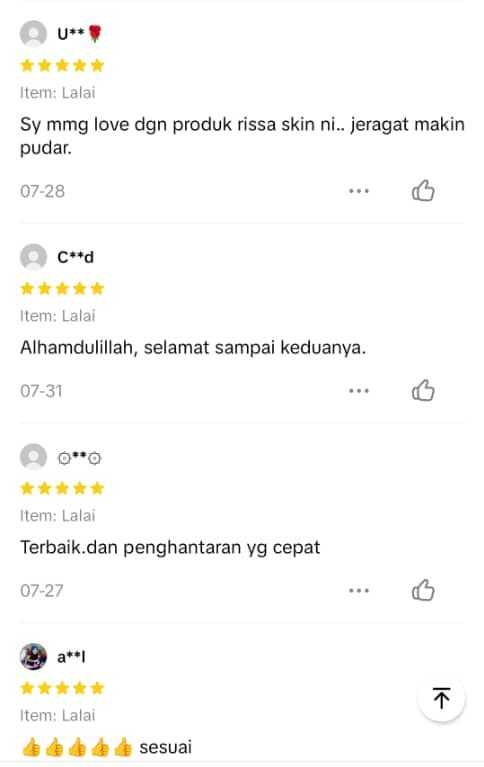Open more options on C**d review

coord(359,391)
